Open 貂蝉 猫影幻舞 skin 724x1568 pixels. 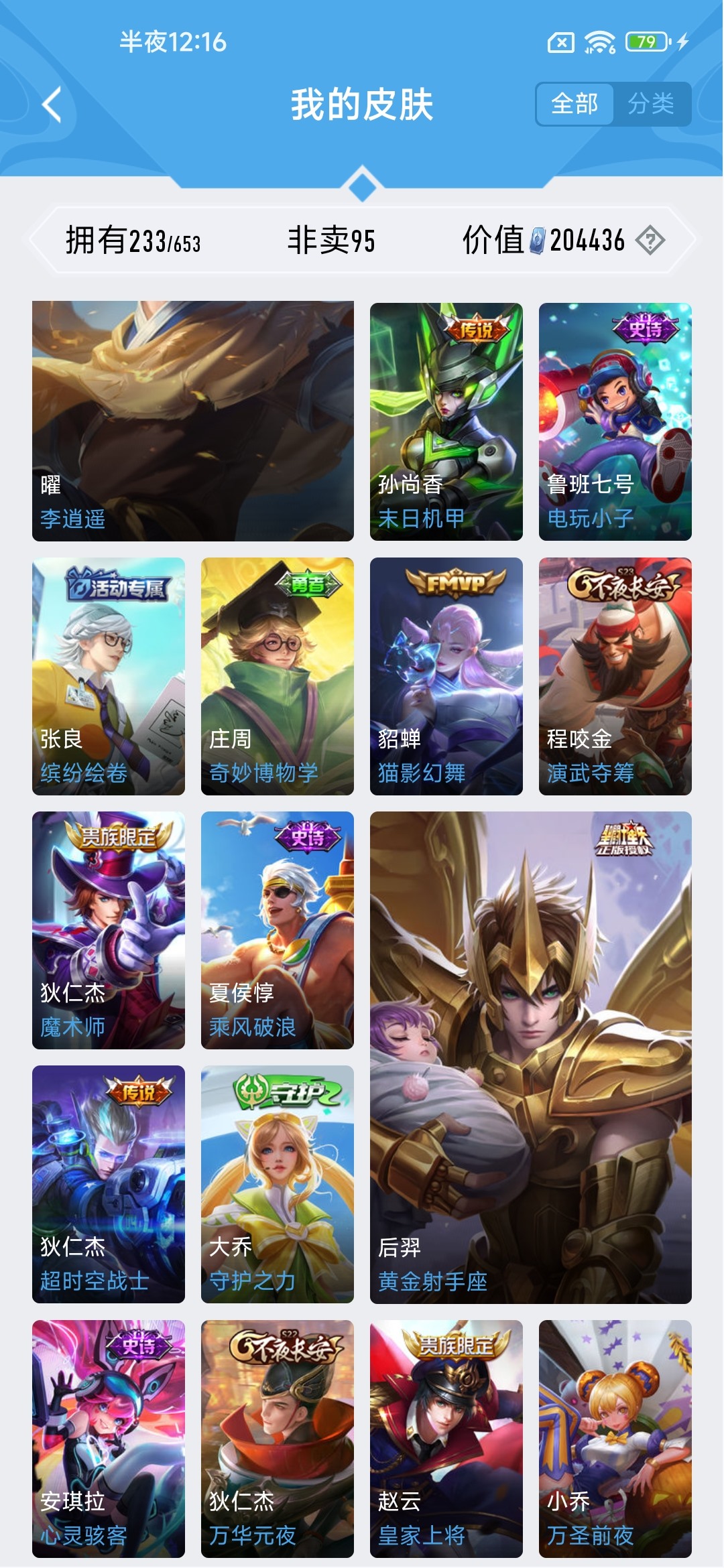[446, 675]
